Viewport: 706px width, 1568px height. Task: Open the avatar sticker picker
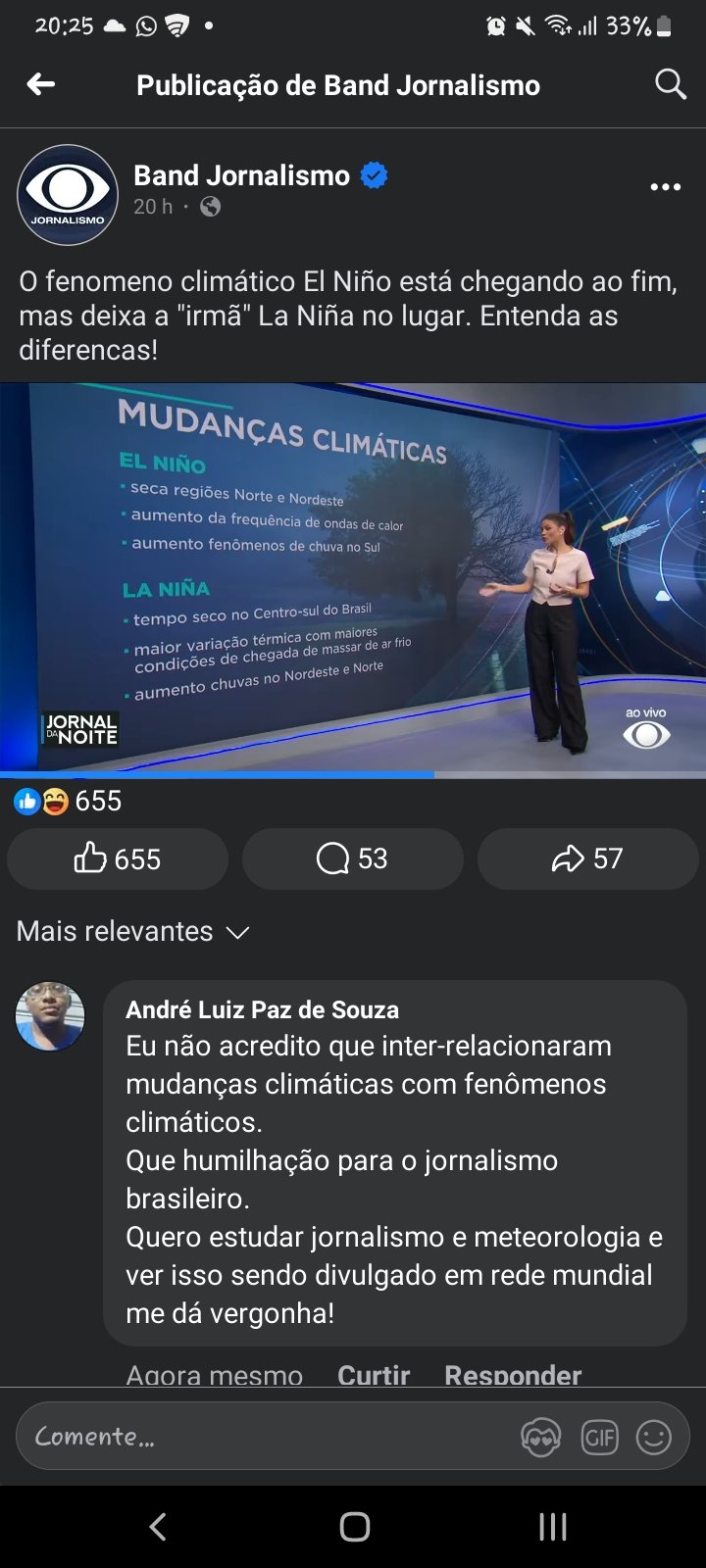[x=540, y=1438]
